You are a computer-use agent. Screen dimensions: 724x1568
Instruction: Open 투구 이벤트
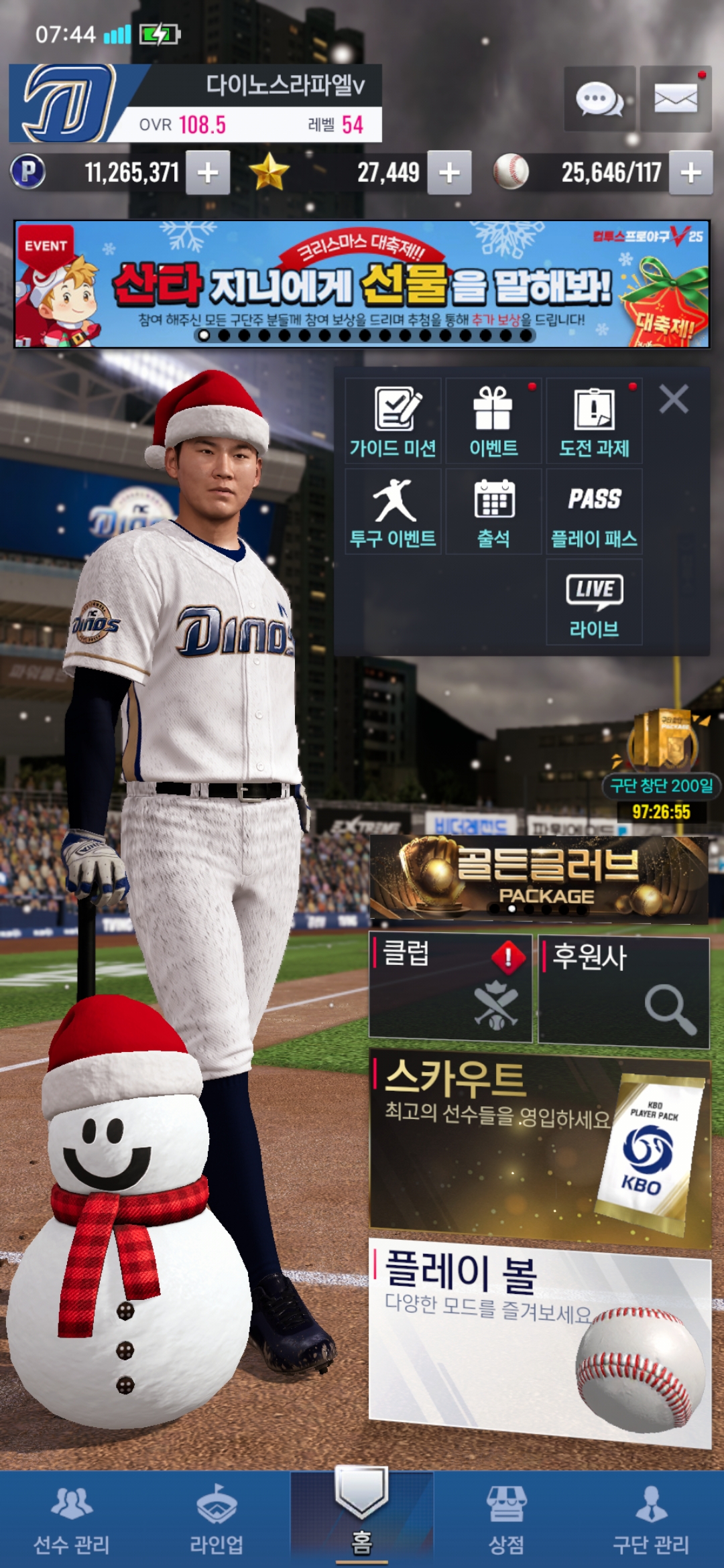[x=393, y=512]
